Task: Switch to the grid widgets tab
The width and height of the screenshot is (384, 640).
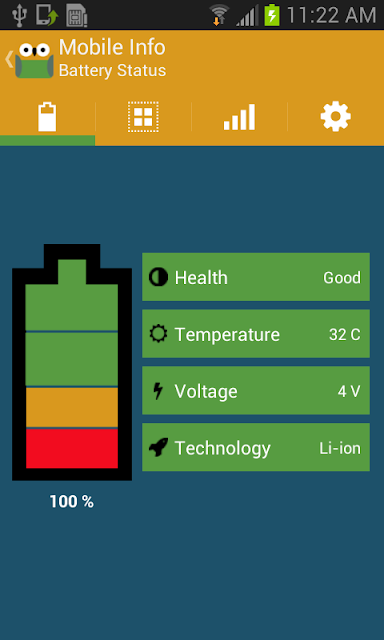Action: [143, 117]
